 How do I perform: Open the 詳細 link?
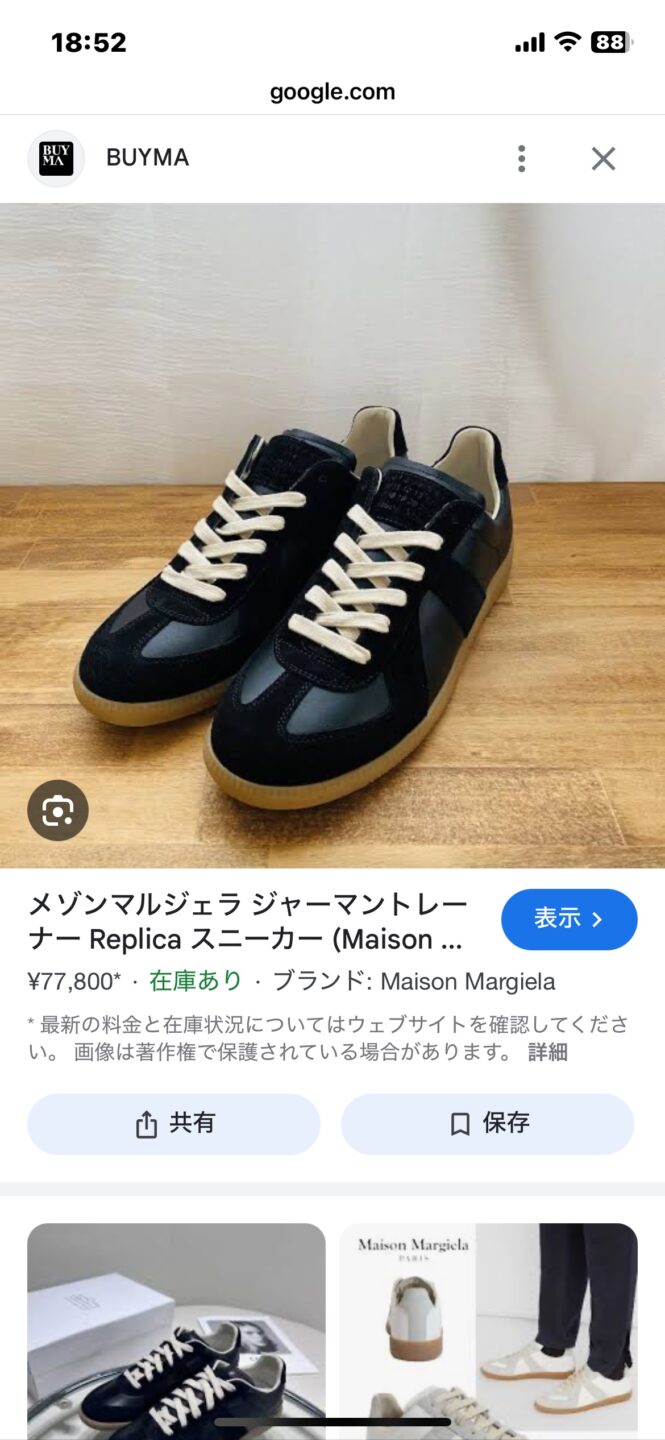click(548, 1052)
